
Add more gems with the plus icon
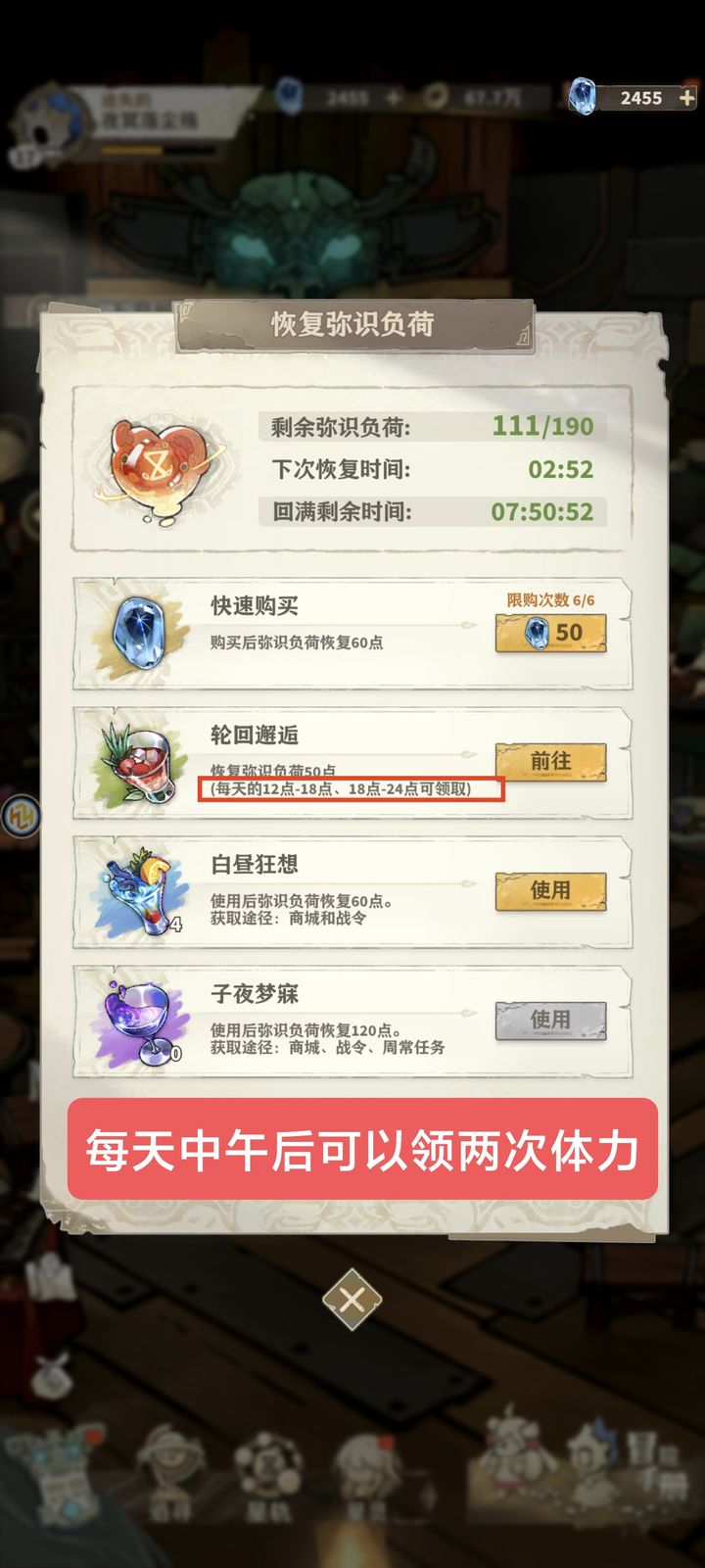click(687, 98)
